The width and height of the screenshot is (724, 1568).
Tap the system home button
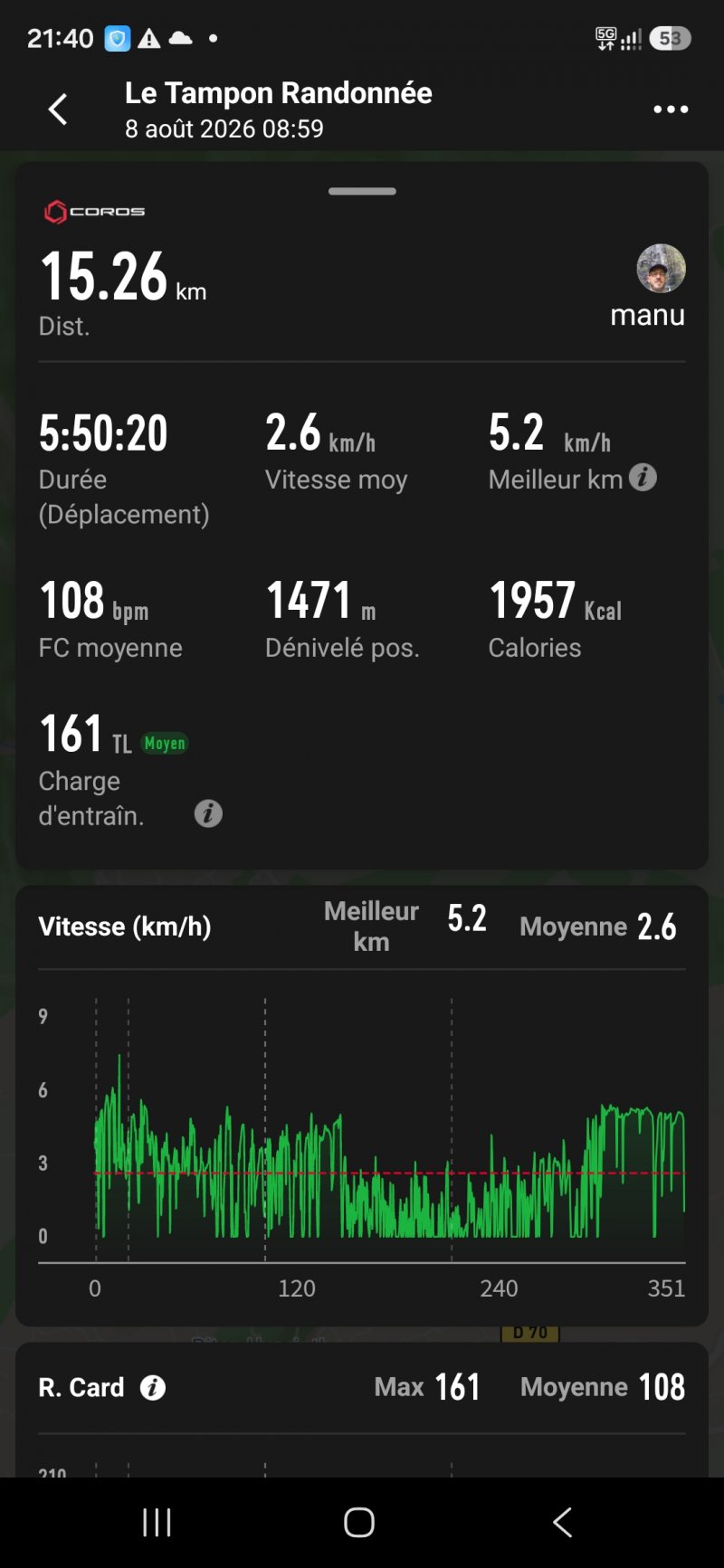click(x=359, y=1522)
